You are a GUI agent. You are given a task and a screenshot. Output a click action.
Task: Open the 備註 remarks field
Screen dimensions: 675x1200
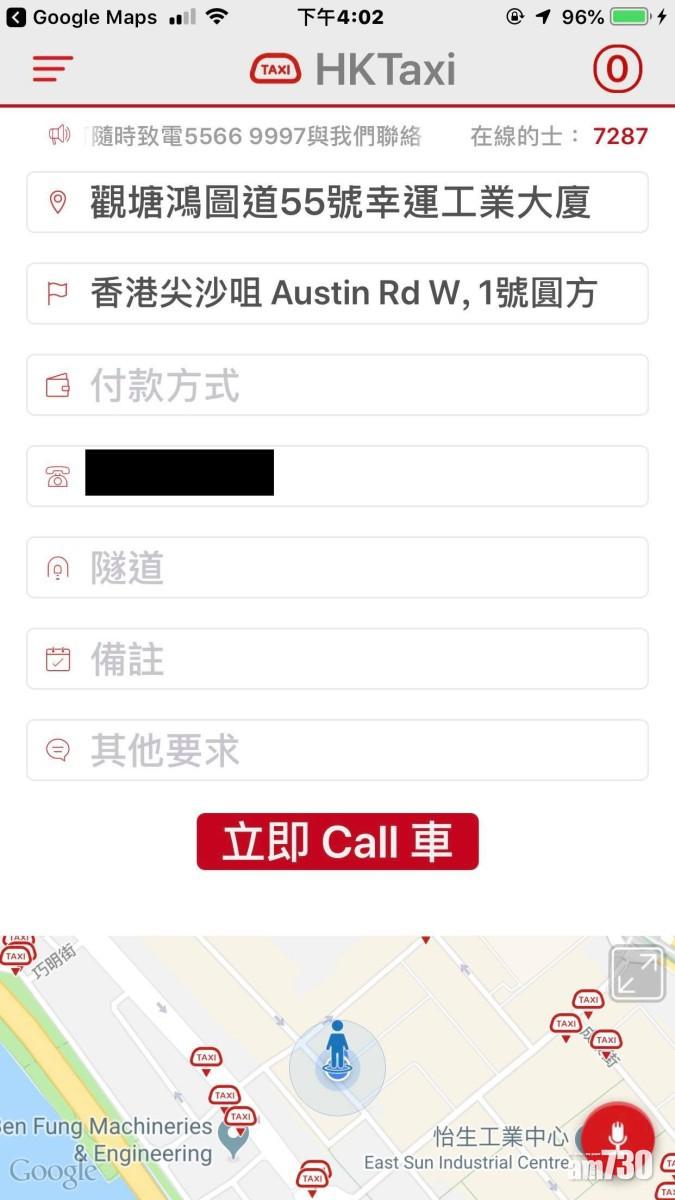338,659
